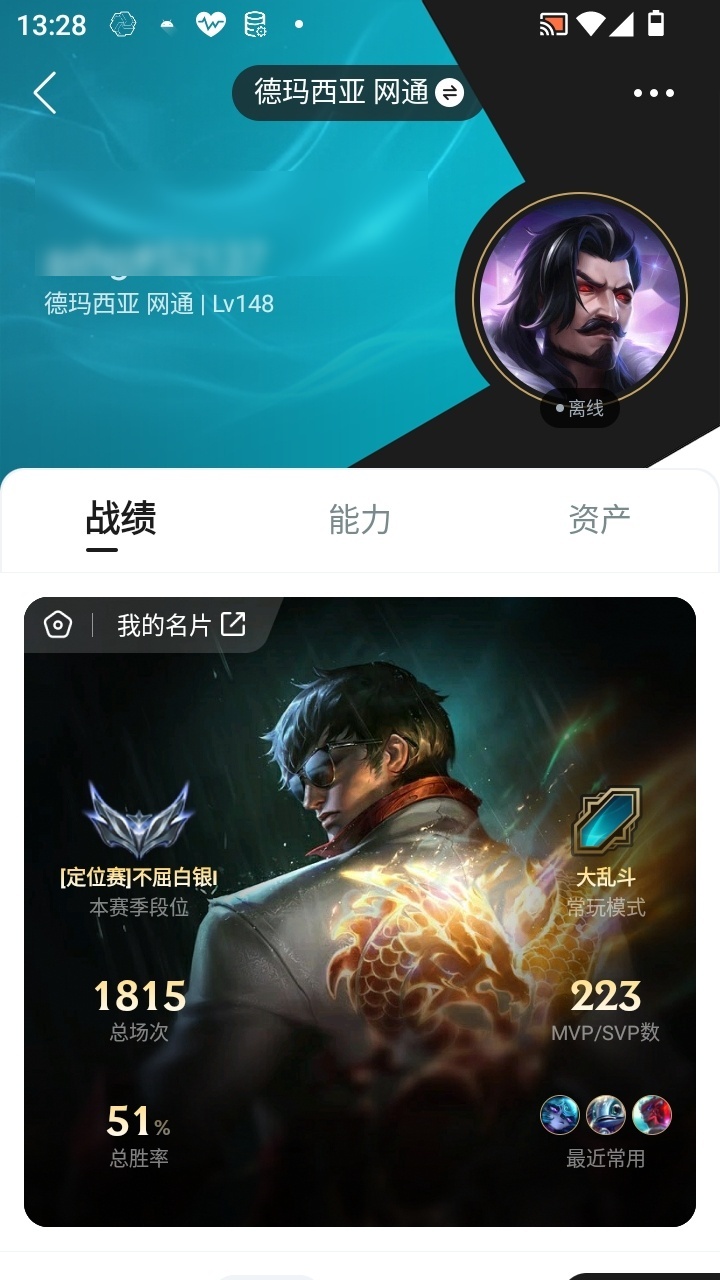The image size is (720, 1280).
Task: Select the 战绩 tab
Action: [x=121, y=520]
